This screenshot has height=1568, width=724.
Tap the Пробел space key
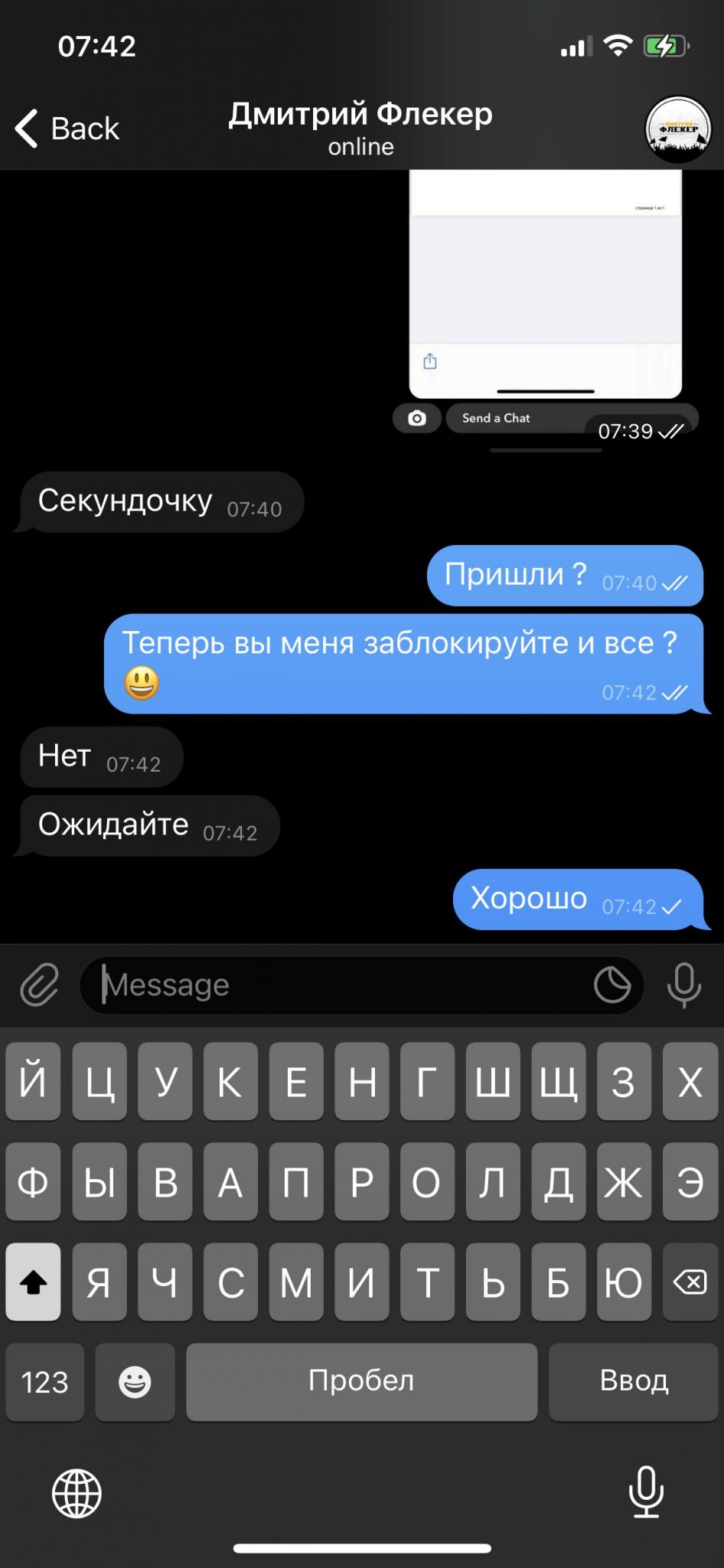coord(361,1381)
